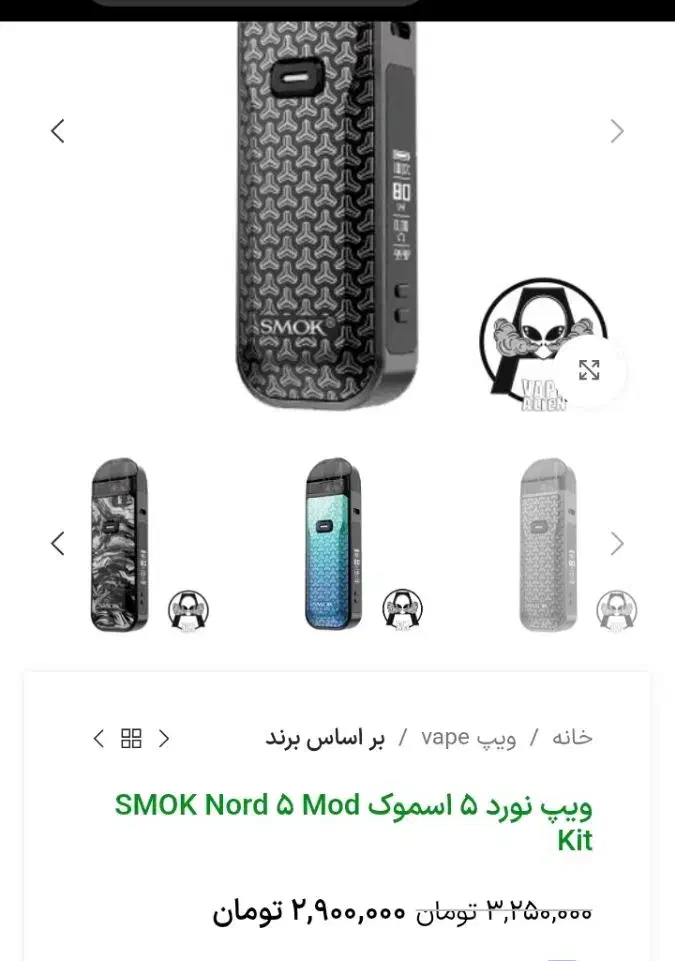Open the product grid view icon

pyautogui.click(x=131, y=739)
